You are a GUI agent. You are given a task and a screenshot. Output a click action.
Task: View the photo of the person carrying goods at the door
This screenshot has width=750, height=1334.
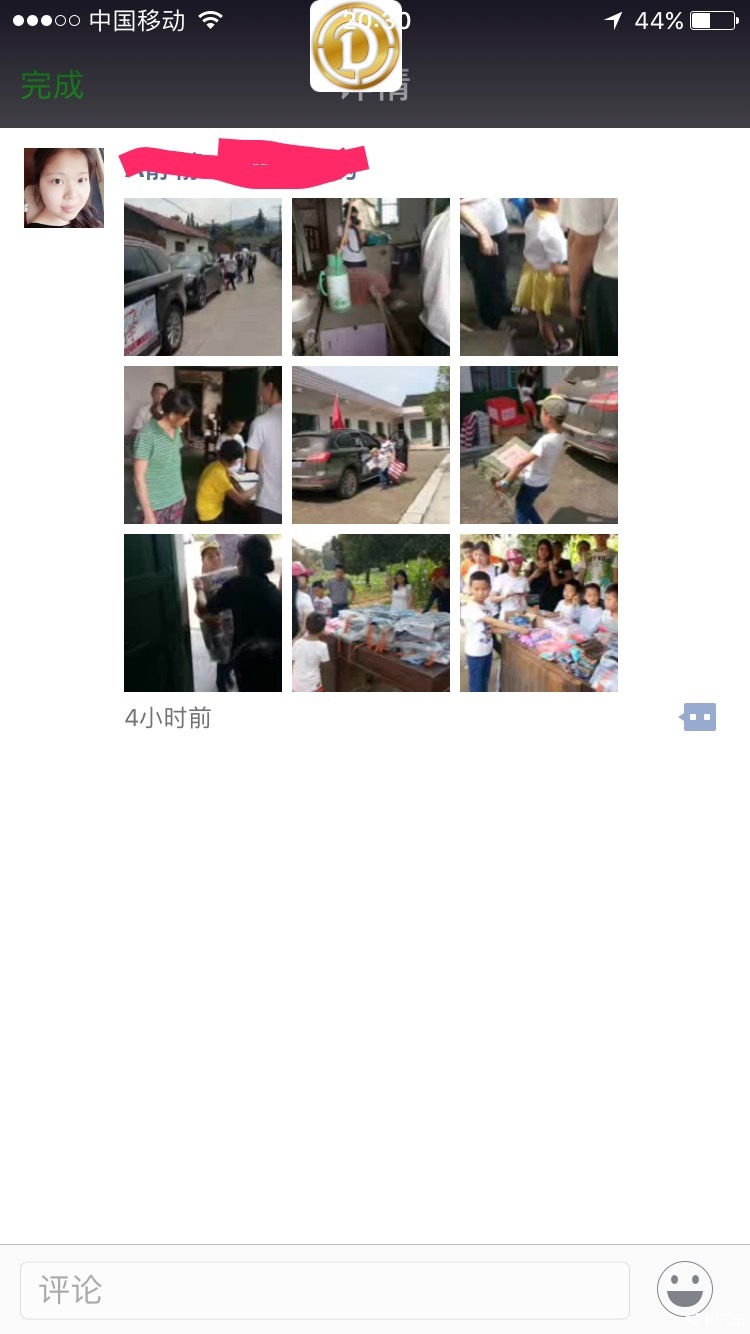(x=203, y=613)
